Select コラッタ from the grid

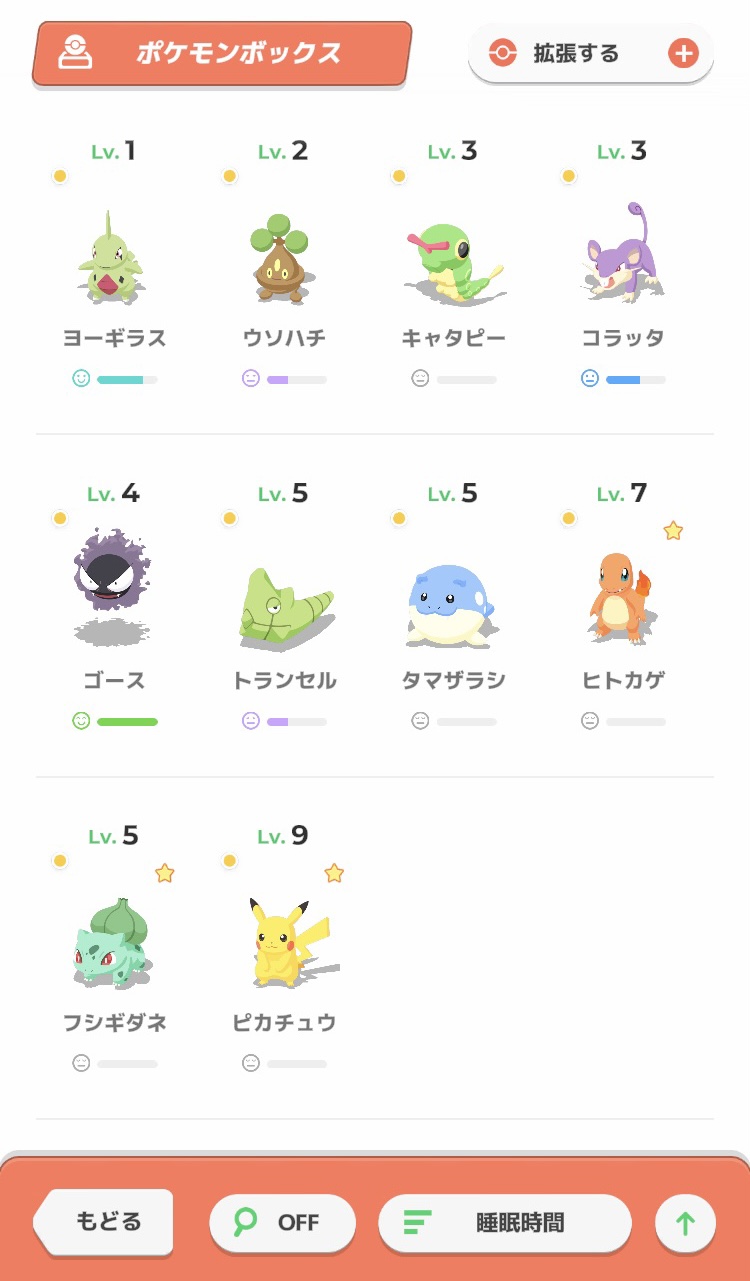click(622, 257)
